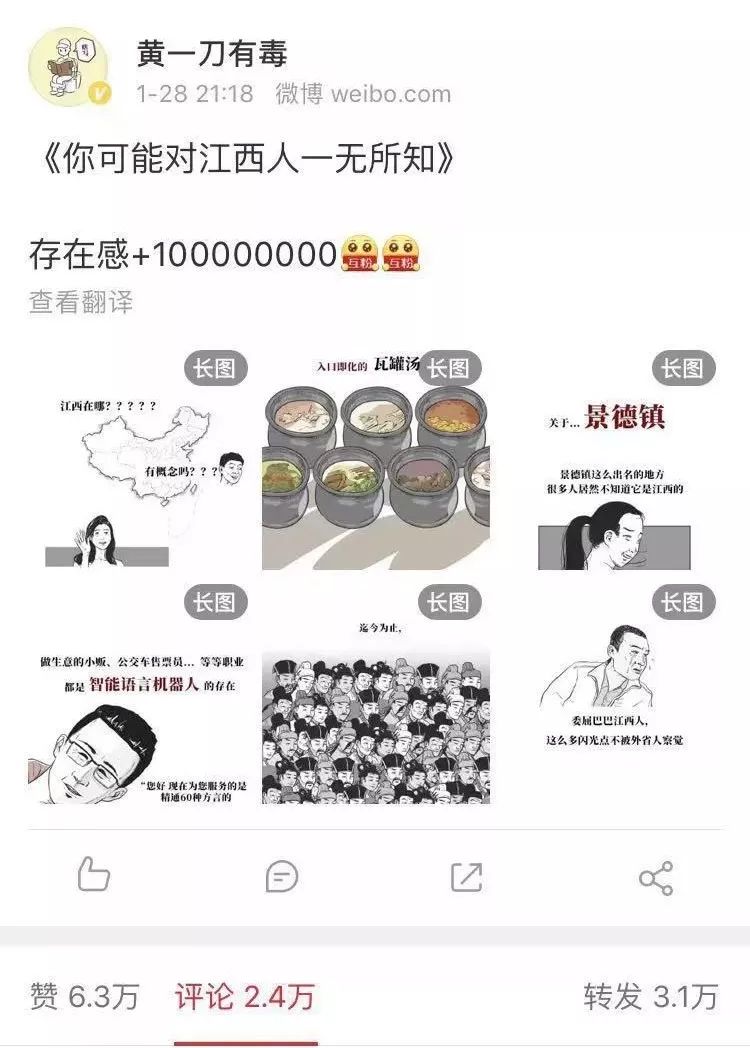Image resolution: width=750 pixels, height=1048 pixels.
Task: Switch to the 赞 6.3万 tab
Action: pos(85,996)
